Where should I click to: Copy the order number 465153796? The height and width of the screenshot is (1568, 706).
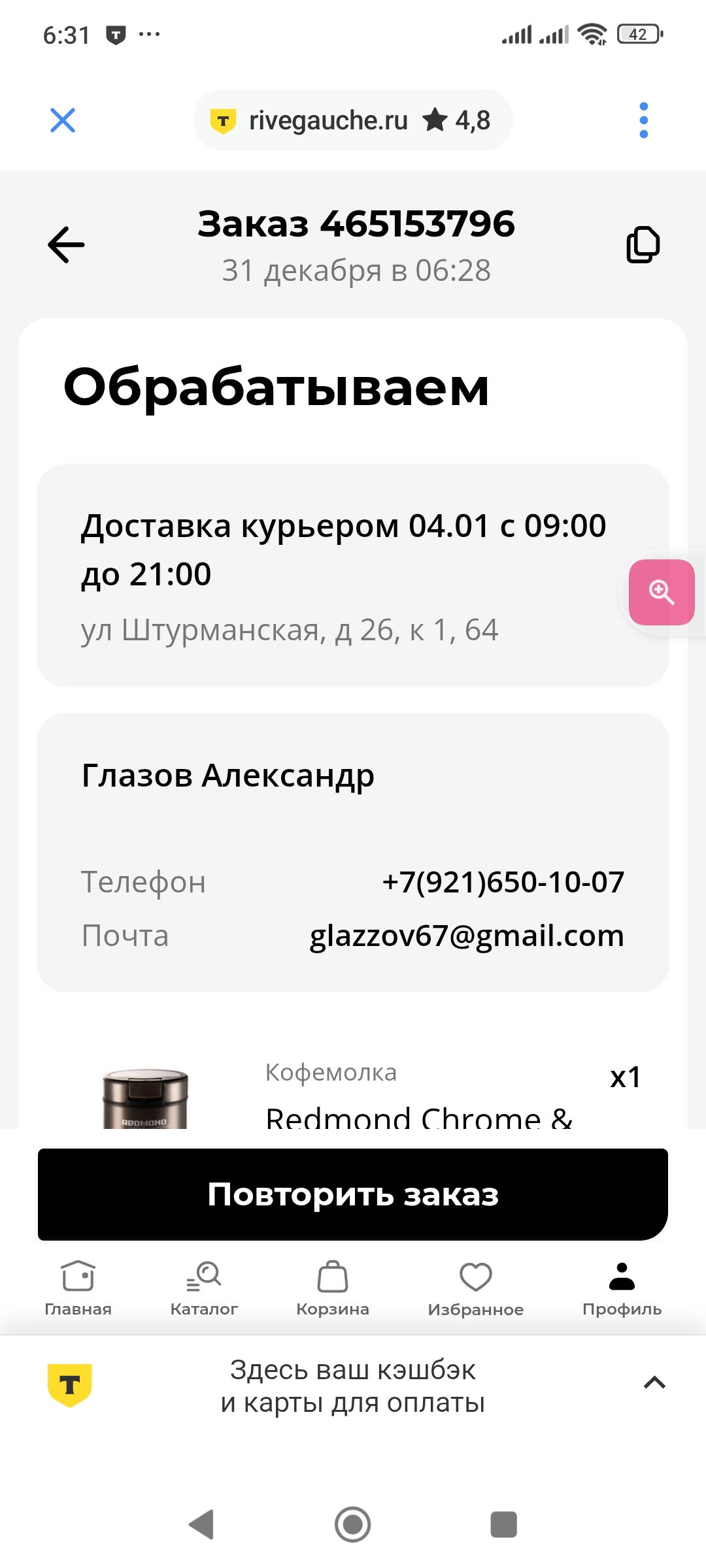[643, 245]
